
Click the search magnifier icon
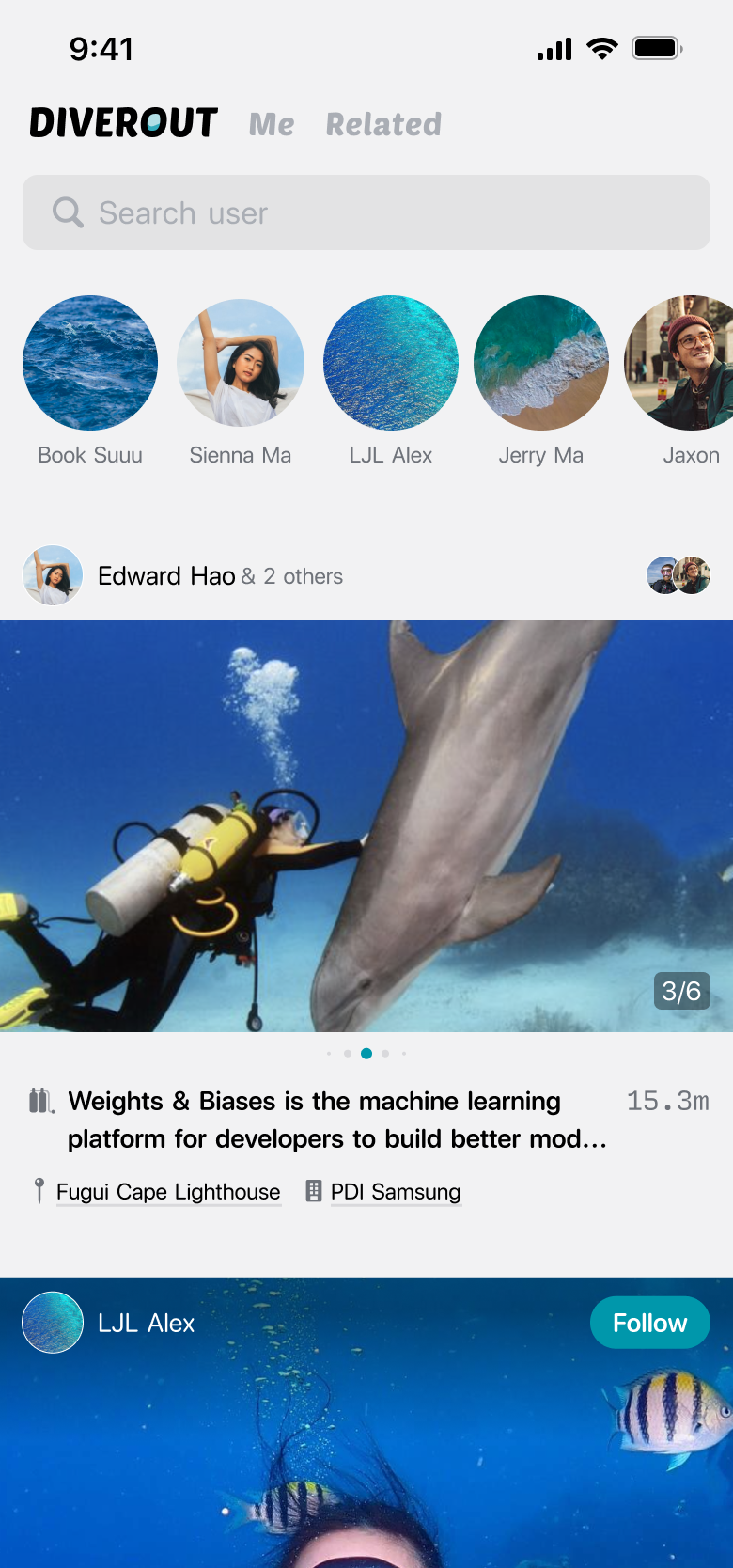pyautogui.click(x=66, y=212)
